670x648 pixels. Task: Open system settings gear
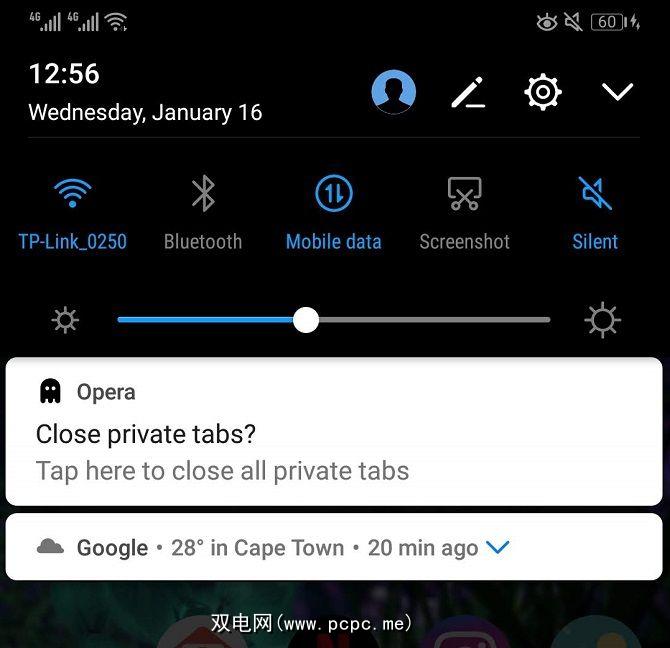coord(543,92)
